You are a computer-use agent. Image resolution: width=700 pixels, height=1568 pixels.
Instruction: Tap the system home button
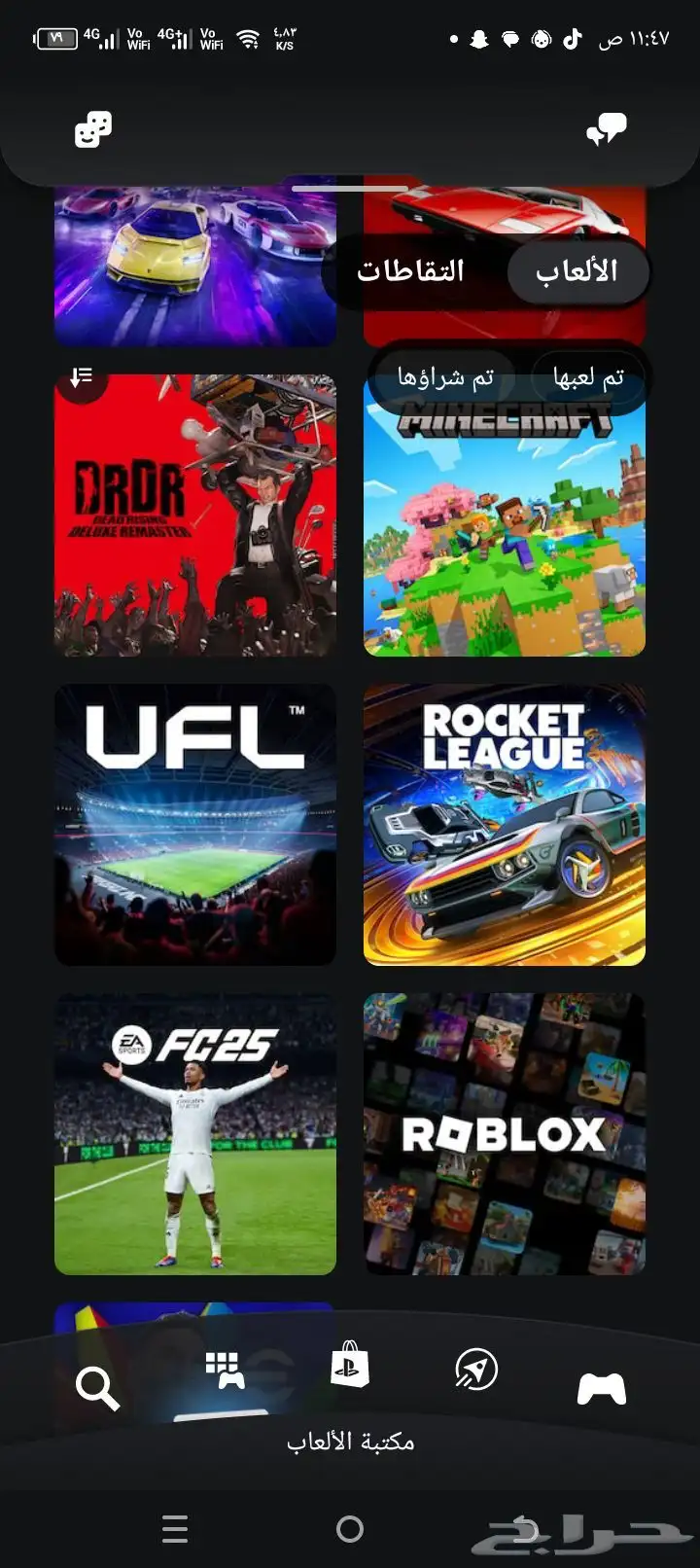click(350, 1529)
